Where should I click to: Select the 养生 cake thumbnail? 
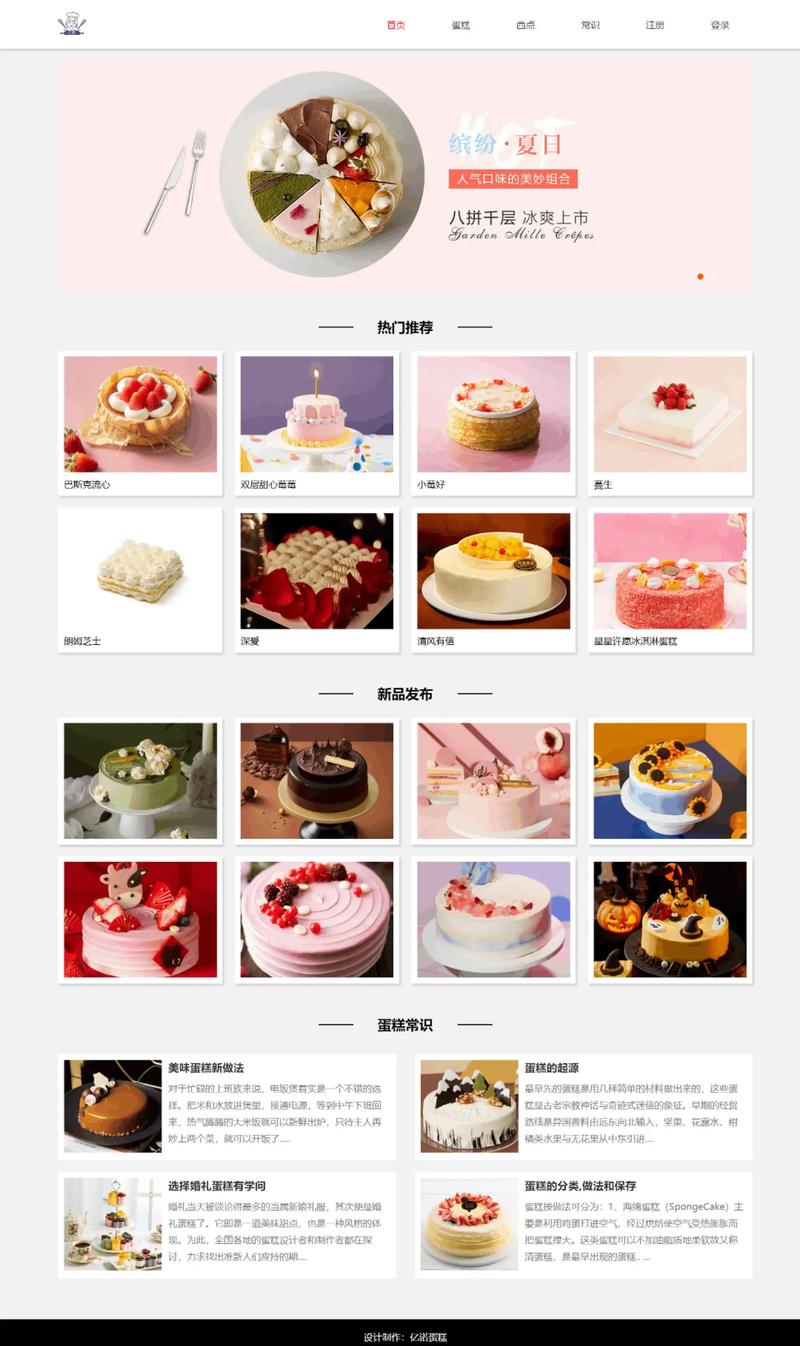coord(672,411)
